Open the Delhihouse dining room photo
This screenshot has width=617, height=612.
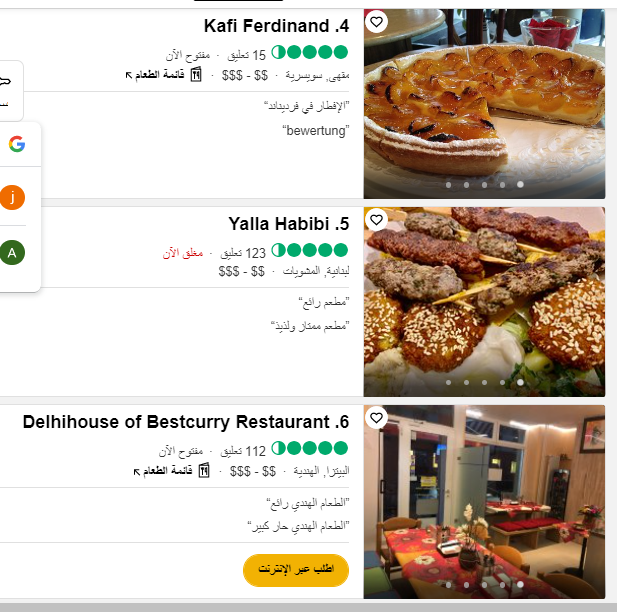(x=484, y=500)
